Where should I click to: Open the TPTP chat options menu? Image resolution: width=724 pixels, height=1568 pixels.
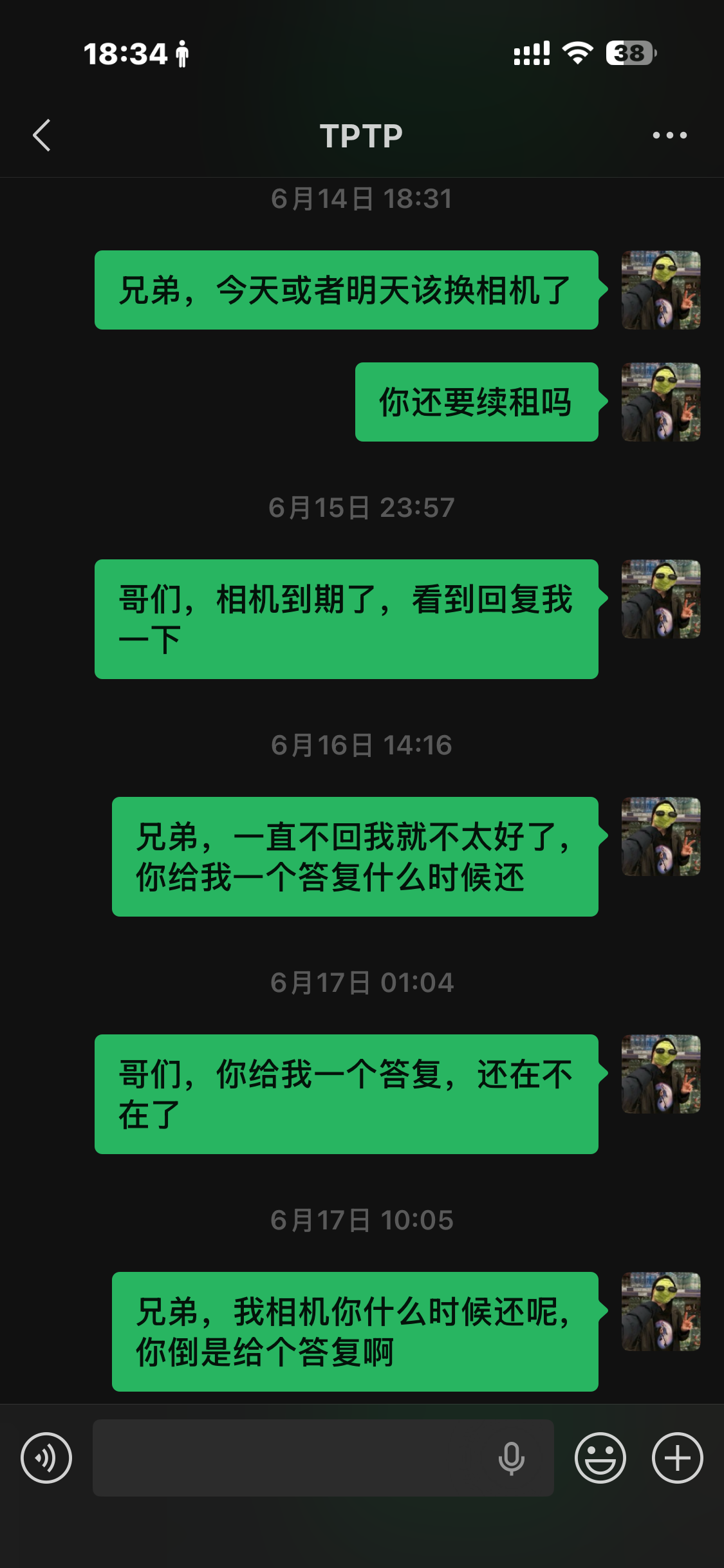pyautogui.click(x=669, y=135)
